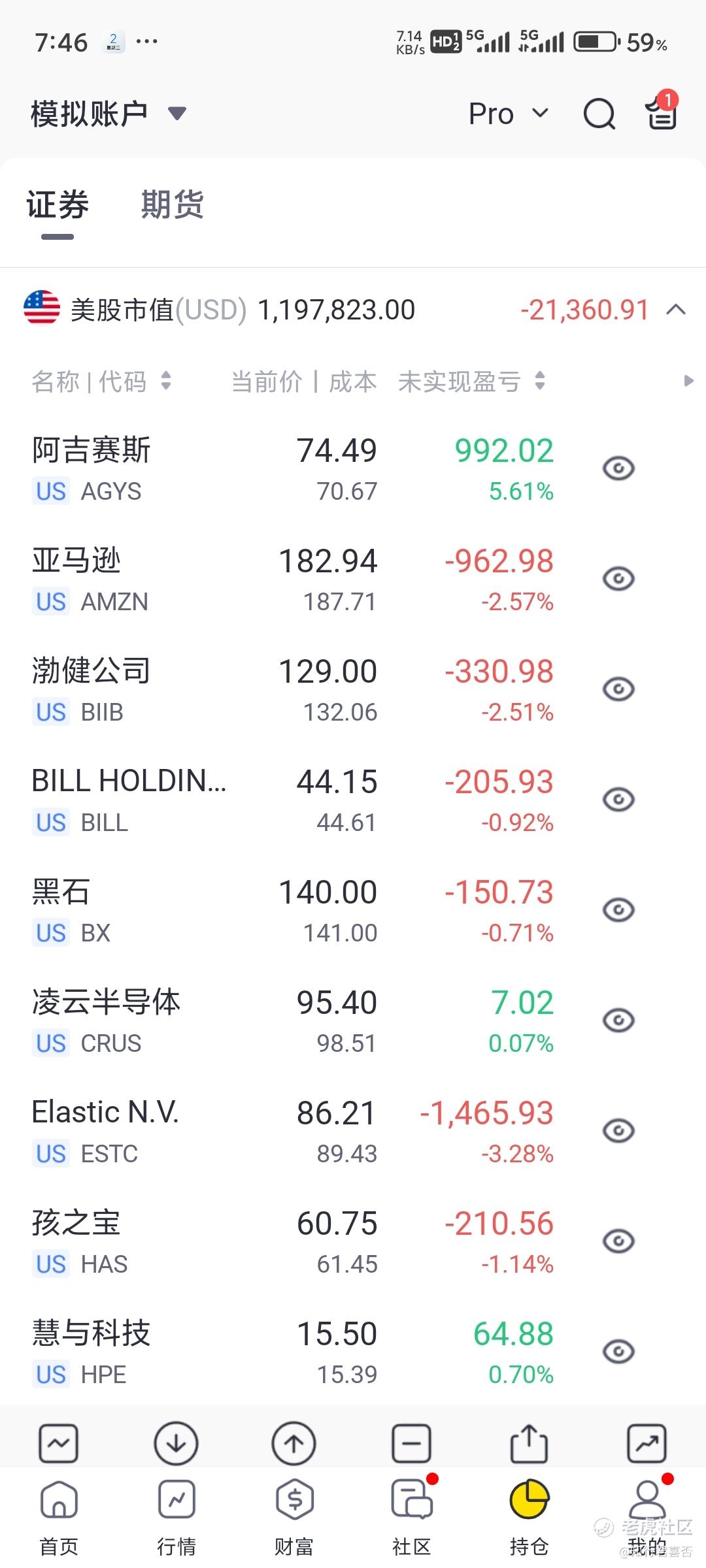Open the Pro mode dropdown
This screenshot has height=1568, width=706.
509,114
